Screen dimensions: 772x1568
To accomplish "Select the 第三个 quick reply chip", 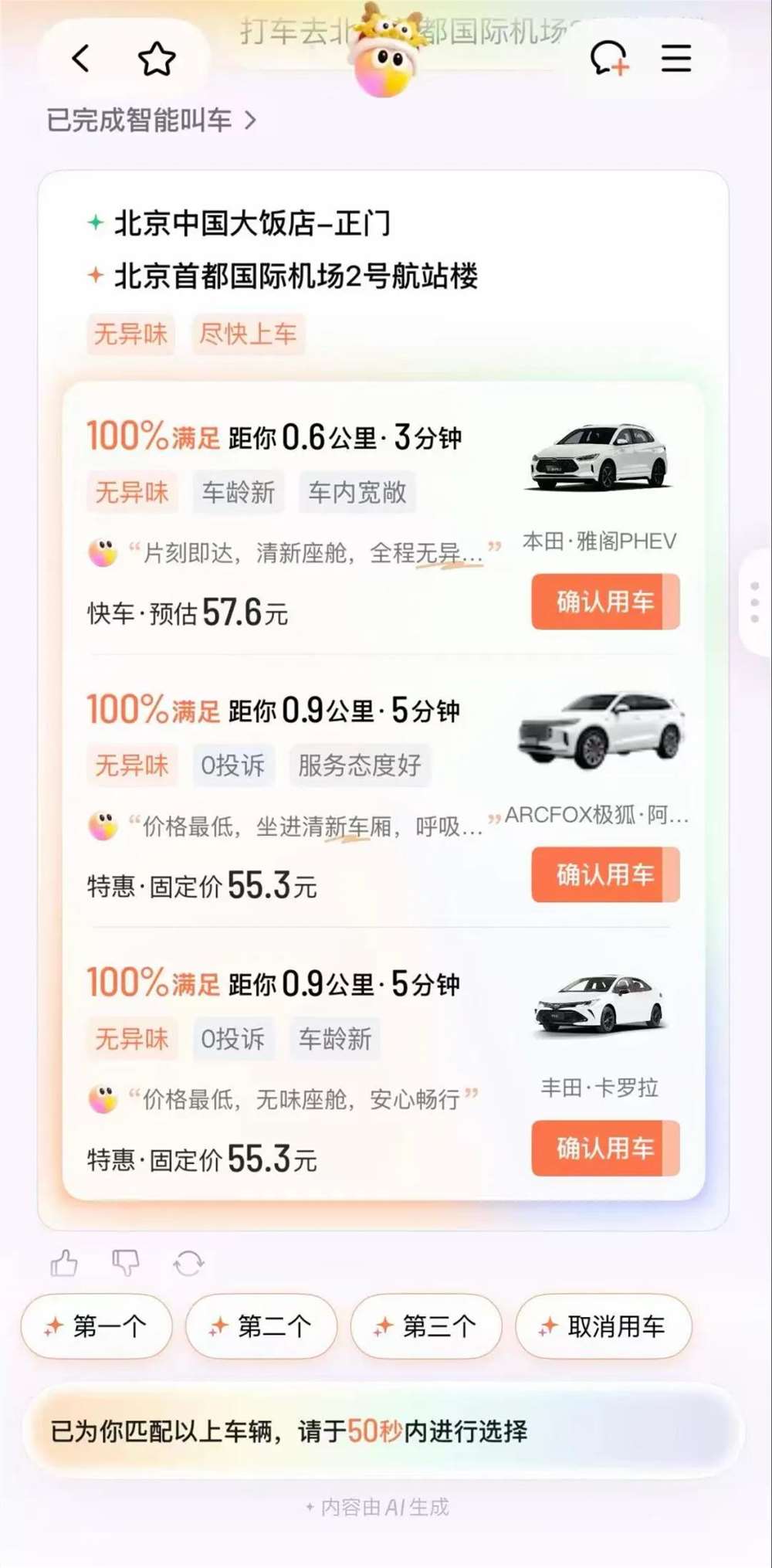I will click(425, 1326).
